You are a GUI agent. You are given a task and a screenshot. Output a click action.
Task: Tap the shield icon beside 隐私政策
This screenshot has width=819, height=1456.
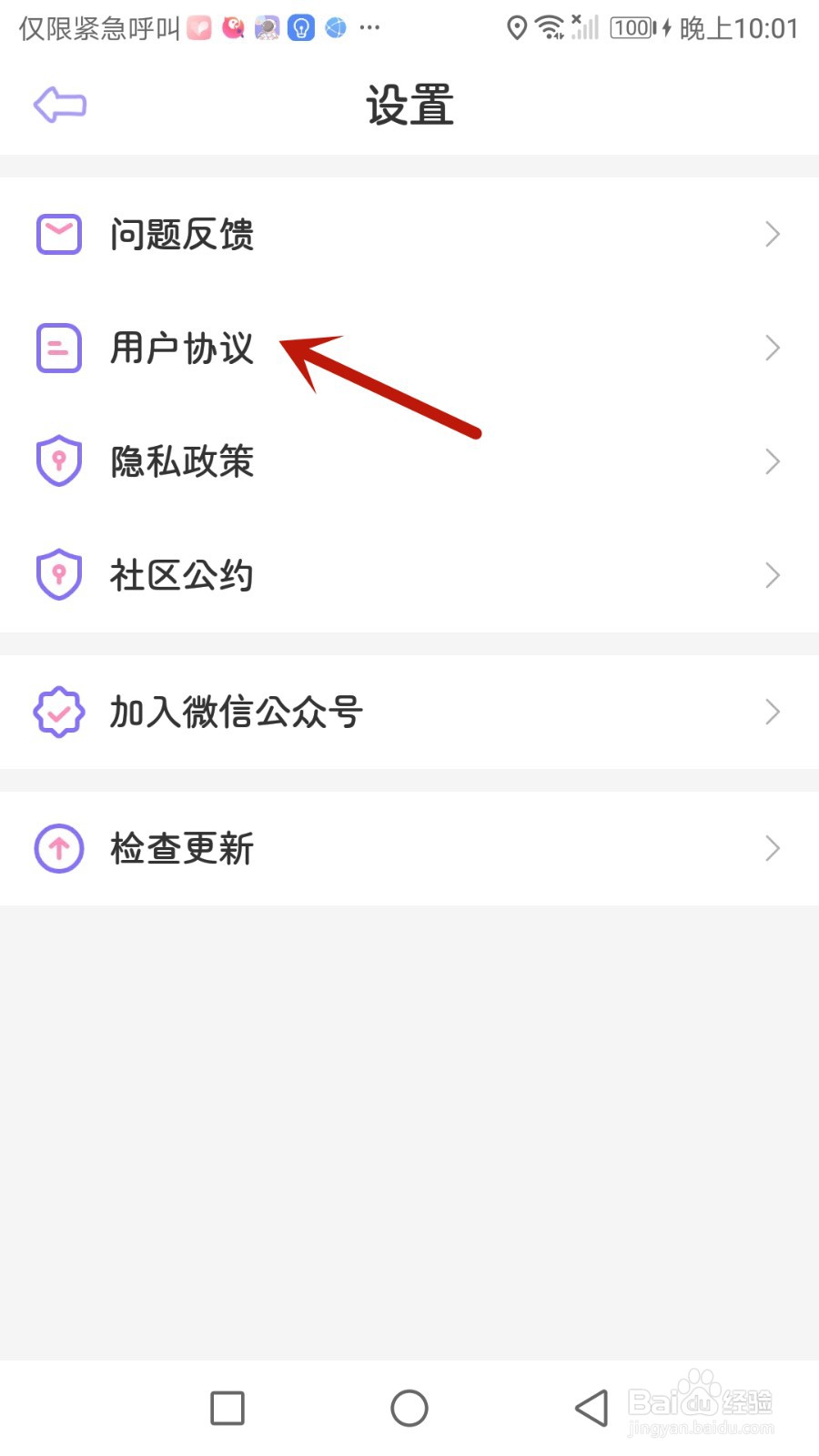[57, 461]
